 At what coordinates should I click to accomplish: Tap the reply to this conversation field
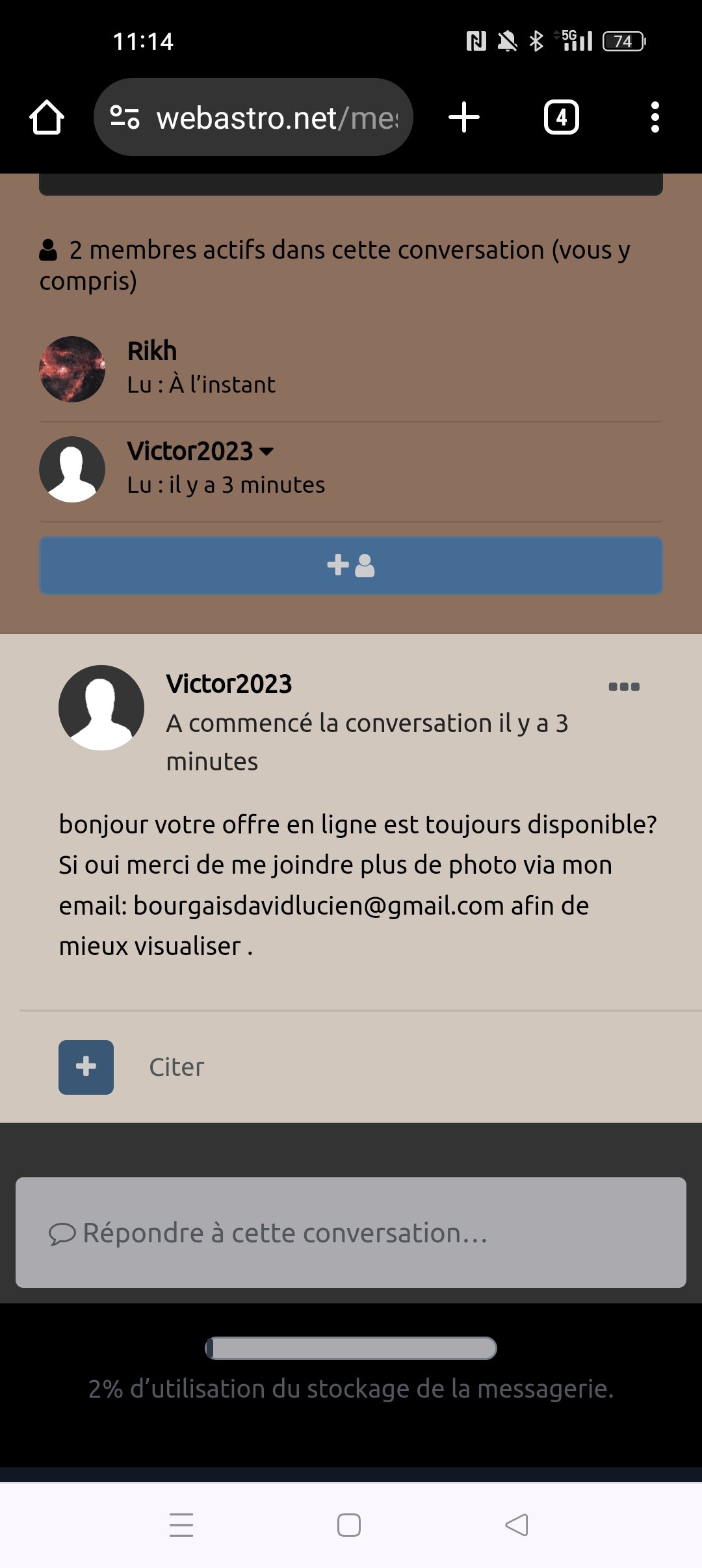coord(351,1233)
